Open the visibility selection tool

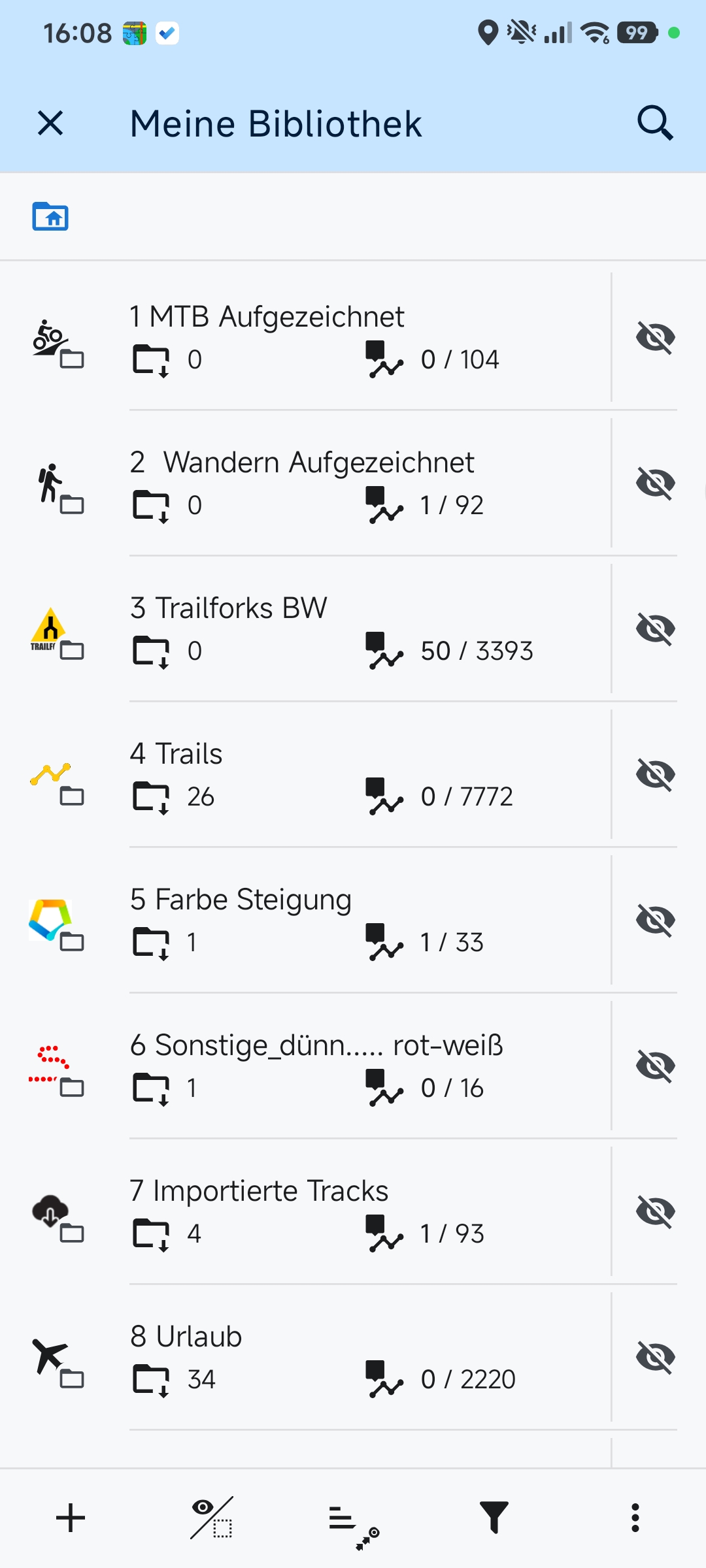click(212, 1517)
